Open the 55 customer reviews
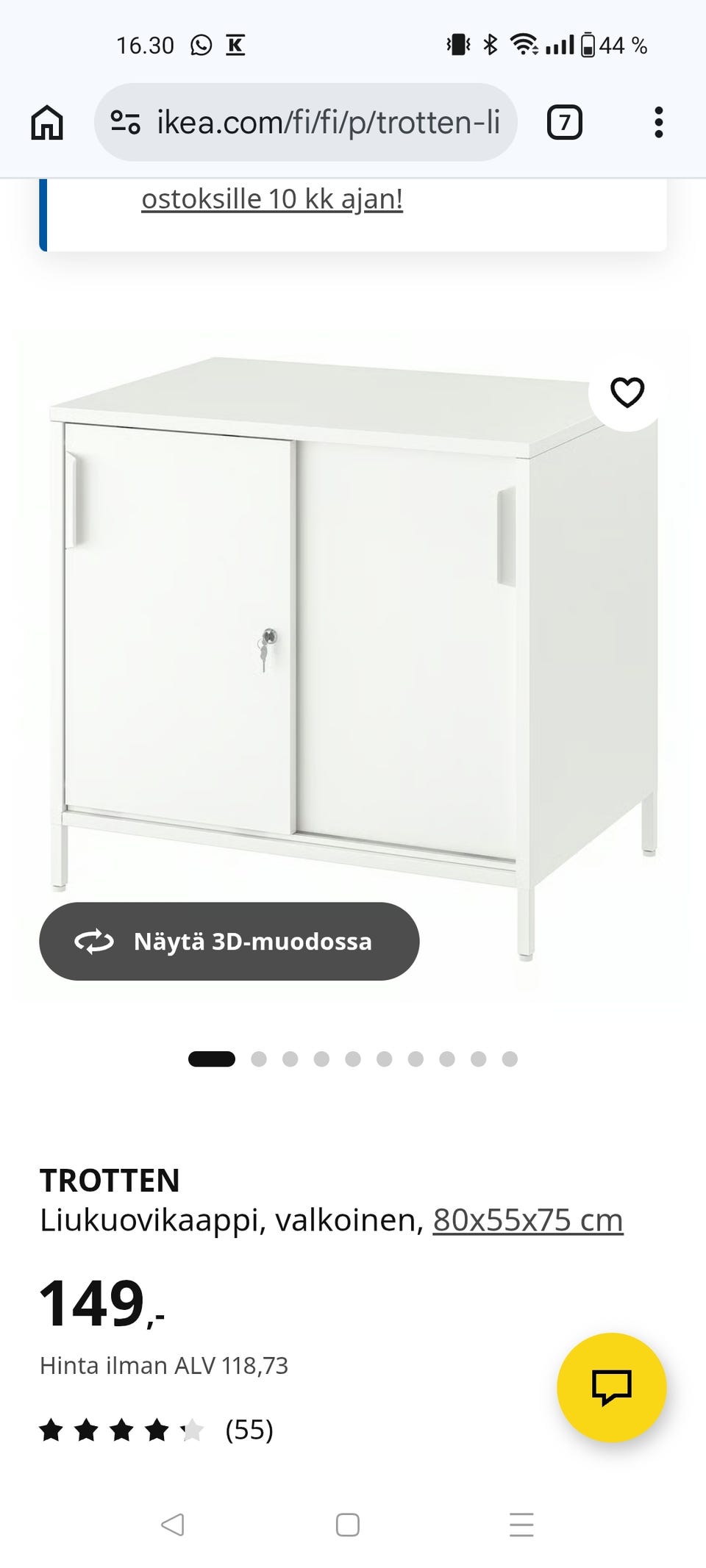 point(249,1430)
